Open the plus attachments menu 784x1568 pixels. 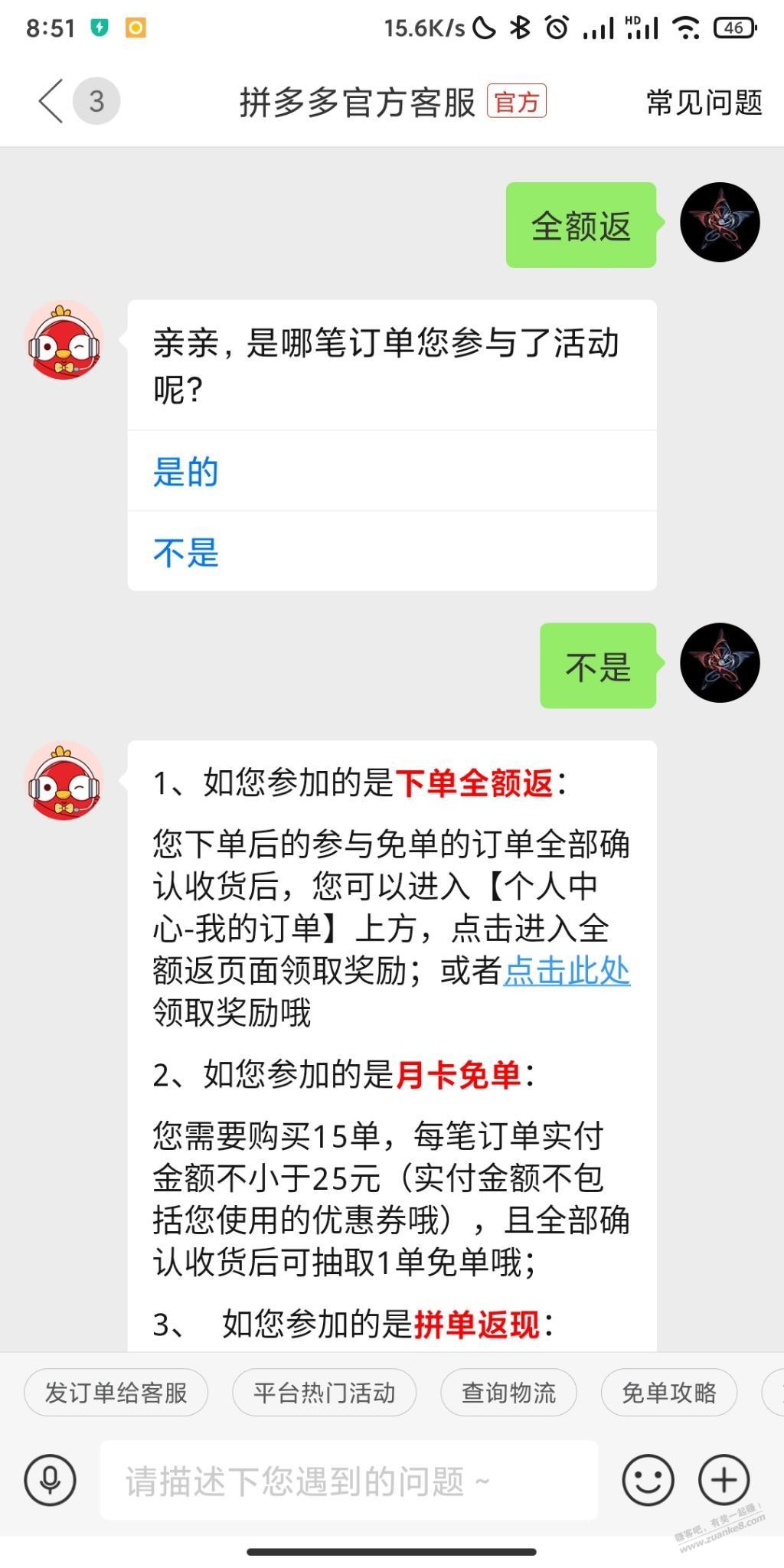(724, 1480)
